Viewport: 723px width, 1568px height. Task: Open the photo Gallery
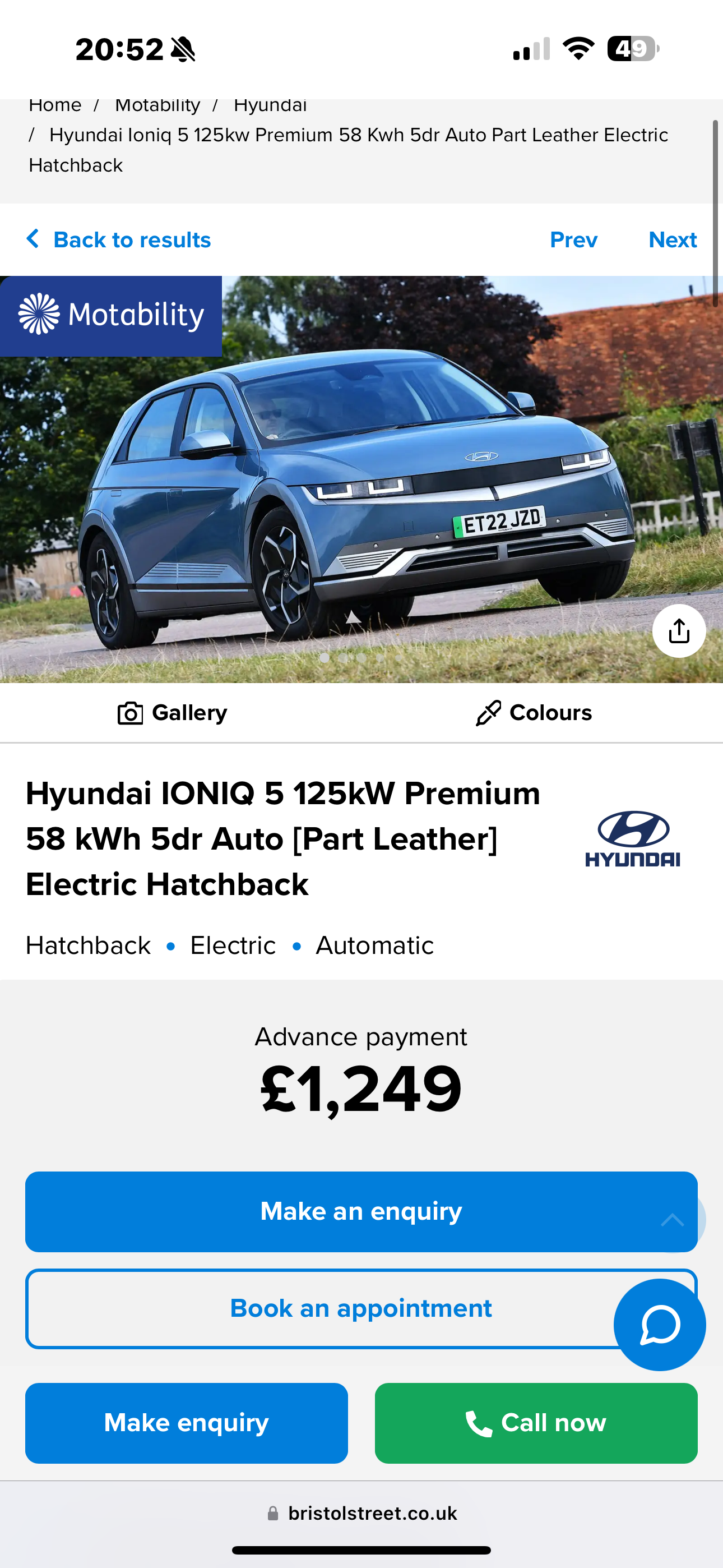173,713
